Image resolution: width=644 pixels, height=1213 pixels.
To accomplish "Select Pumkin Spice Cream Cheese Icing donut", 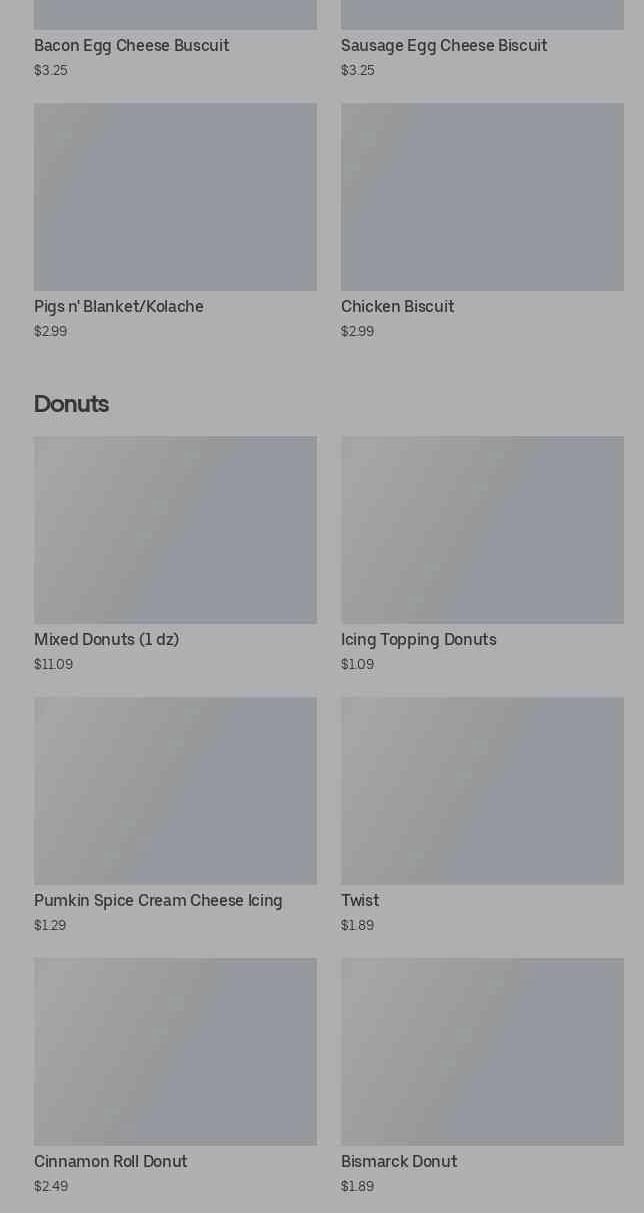I will (x=175, y=816).
